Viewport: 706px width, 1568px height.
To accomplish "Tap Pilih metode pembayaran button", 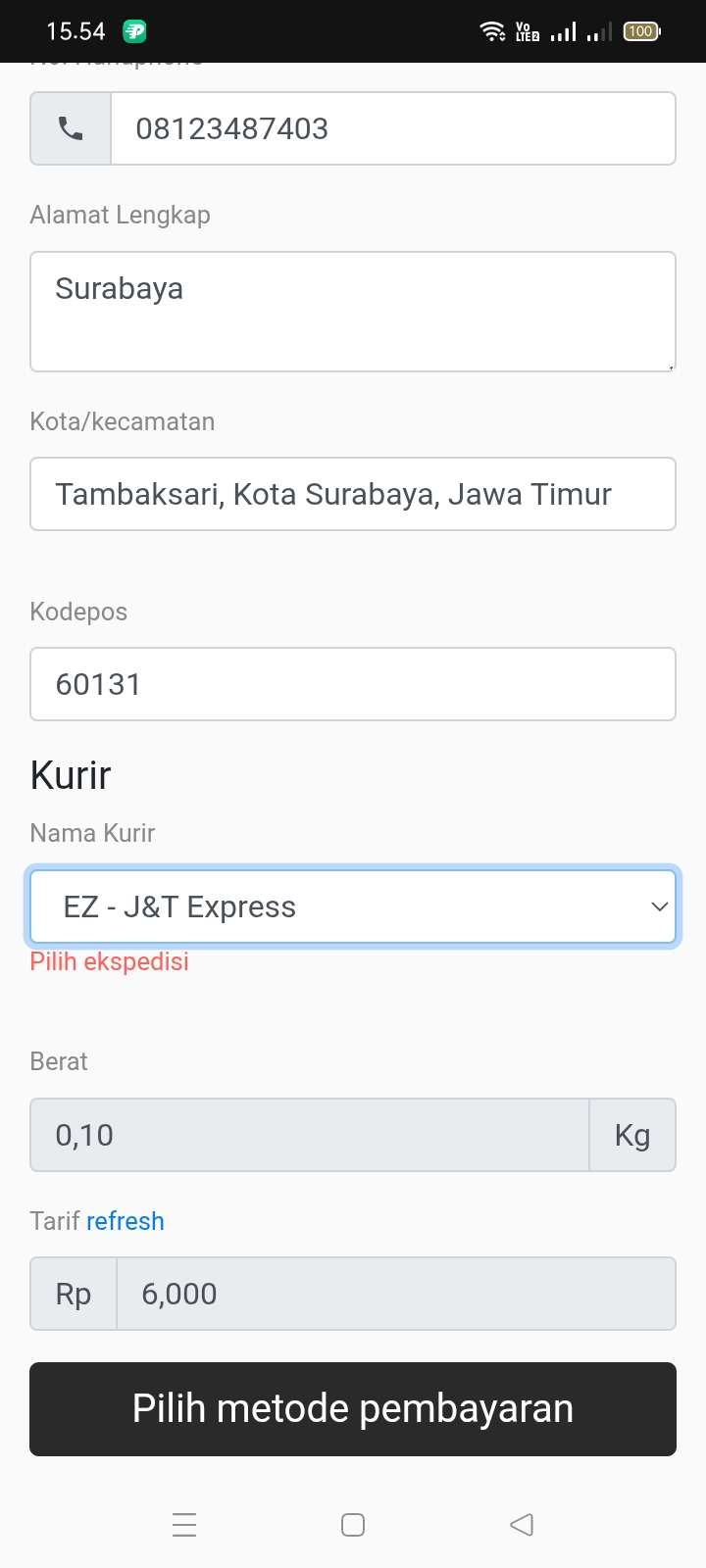I will [353, 1408].
